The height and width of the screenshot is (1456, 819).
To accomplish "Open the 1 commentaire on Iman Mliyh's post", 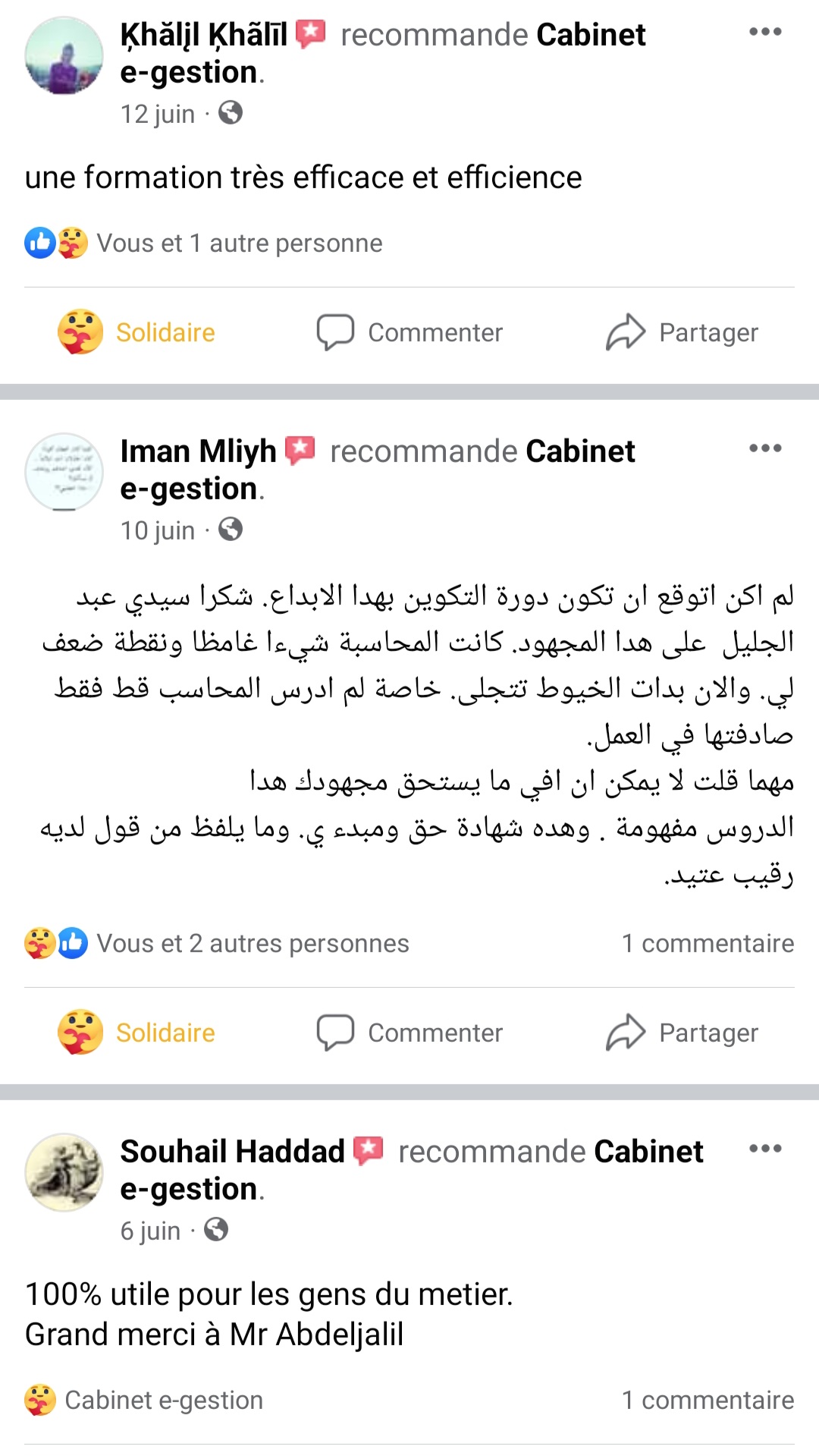I will coord(708,943).
